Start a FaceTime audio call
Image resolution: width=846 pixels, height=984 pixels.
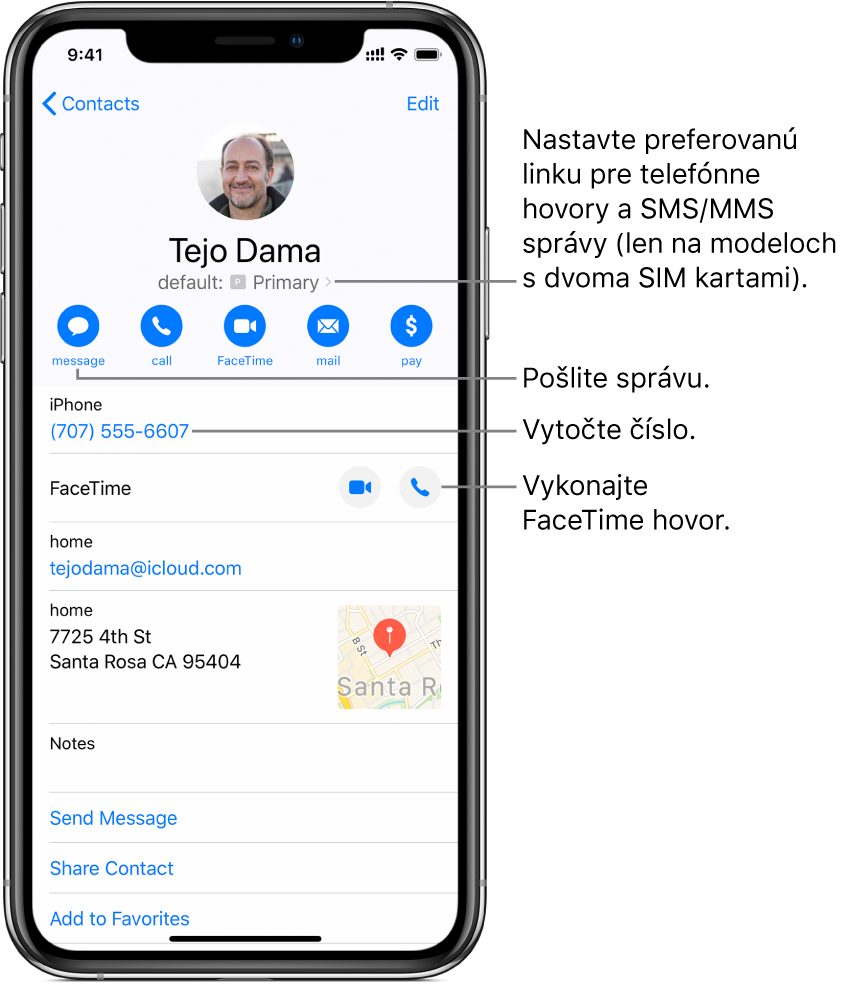420,488
